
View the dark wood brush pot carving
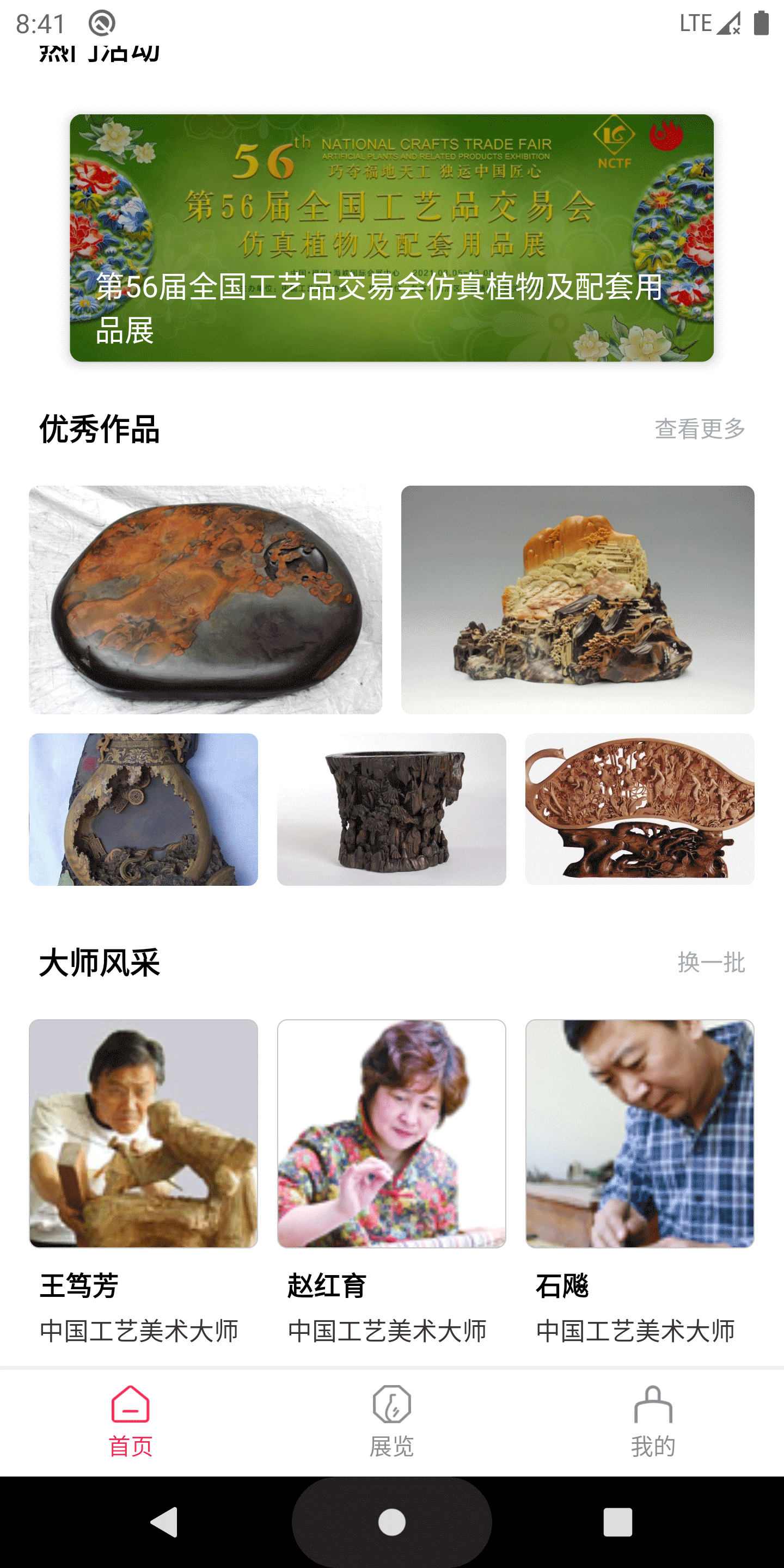(391, 809)
